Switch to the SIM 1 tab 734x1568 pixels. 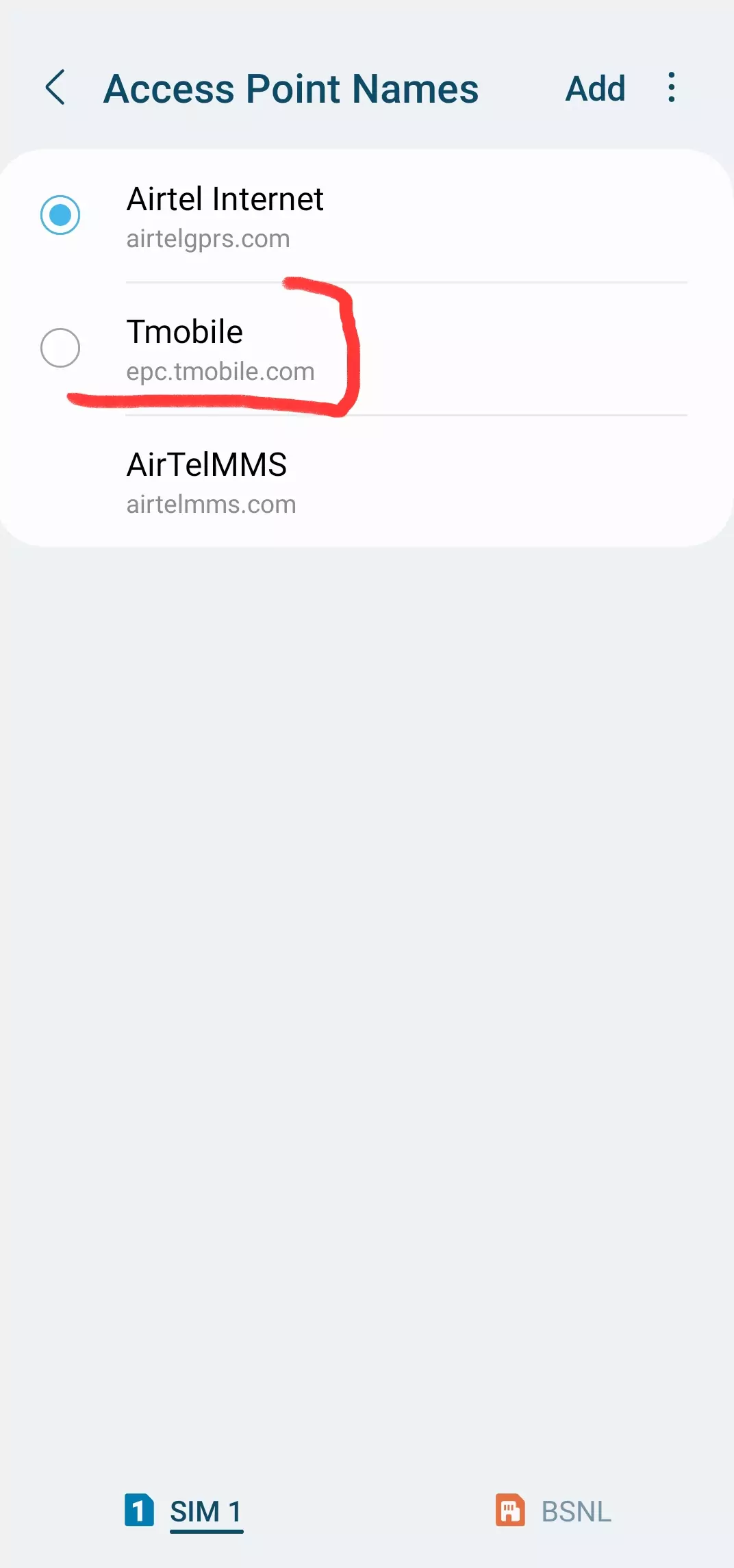185,1511
